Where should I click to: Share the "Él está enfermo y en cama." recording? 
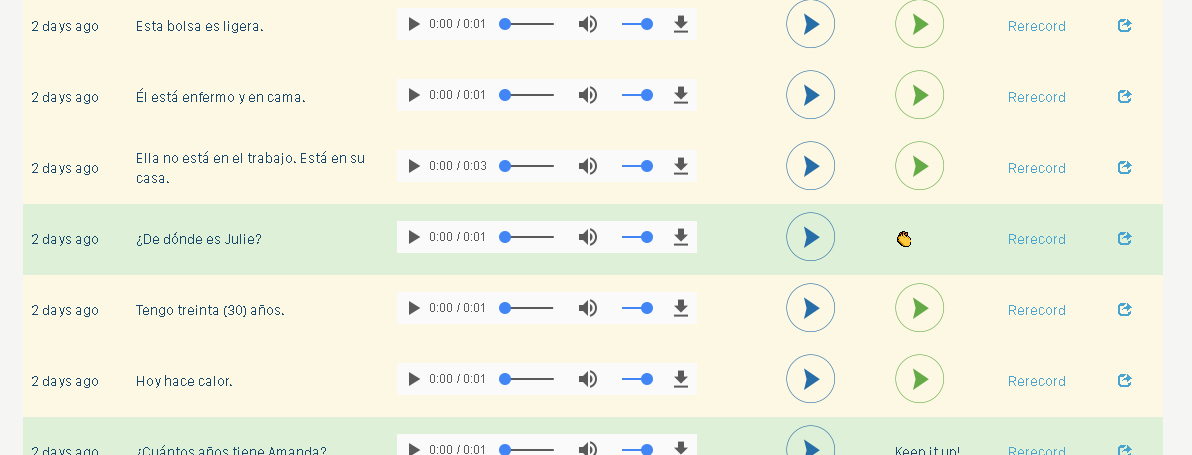pos(1125,97)
